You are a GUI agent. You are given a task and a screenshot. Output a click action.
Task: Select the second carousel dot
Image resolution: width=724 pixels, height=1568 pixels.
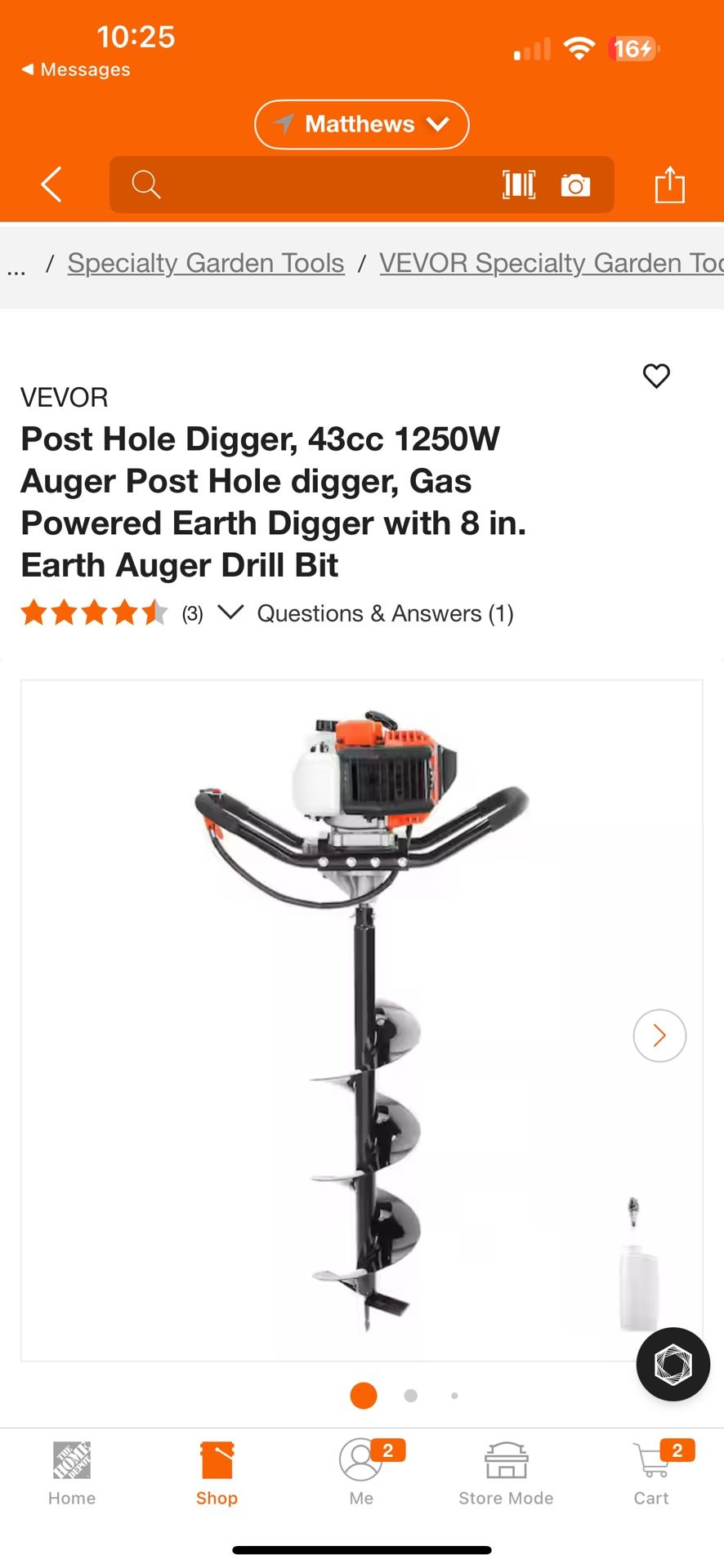coord(410,1396)
